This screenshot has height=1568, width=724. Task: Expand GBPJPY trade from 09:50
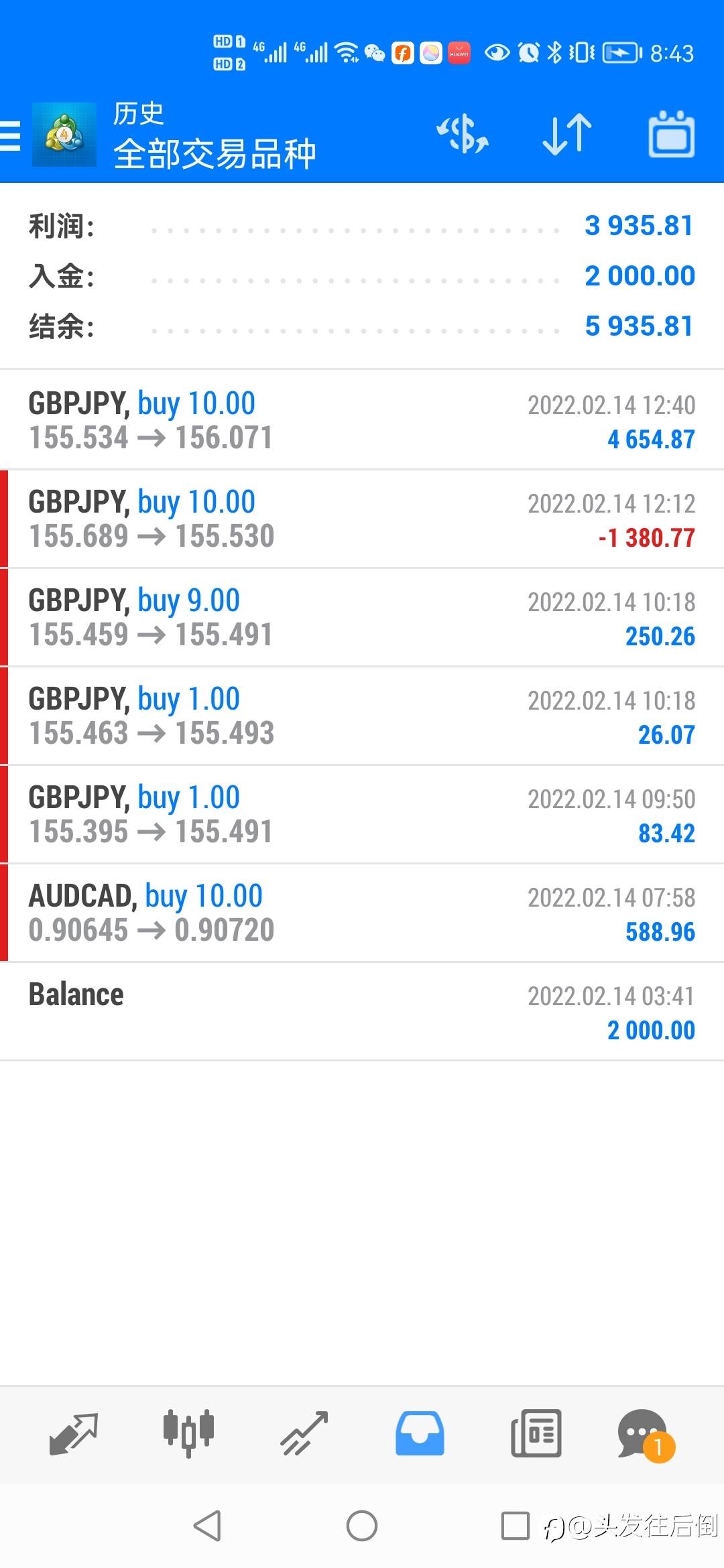pos(362,814)
